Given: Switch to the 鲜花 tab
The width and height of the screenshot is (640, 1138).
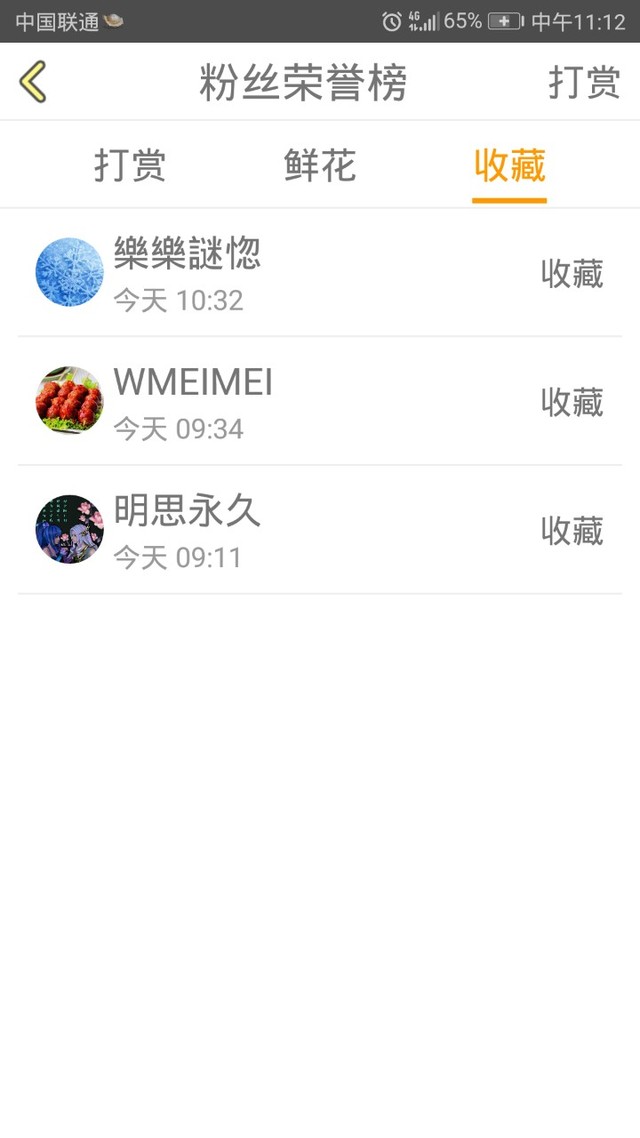Looking at the screenshot, I should click(320, 165).
